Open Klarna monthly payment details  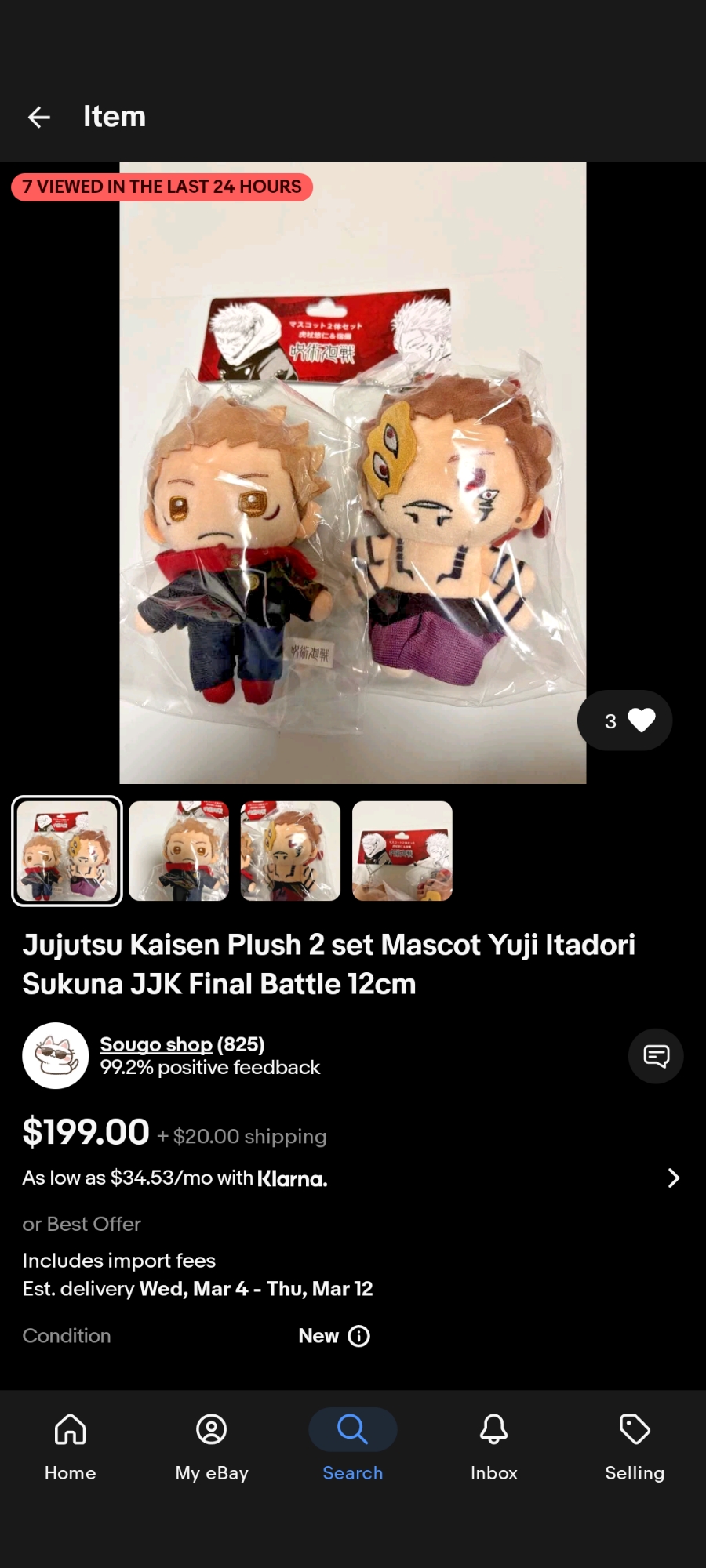pos(672,1178)
